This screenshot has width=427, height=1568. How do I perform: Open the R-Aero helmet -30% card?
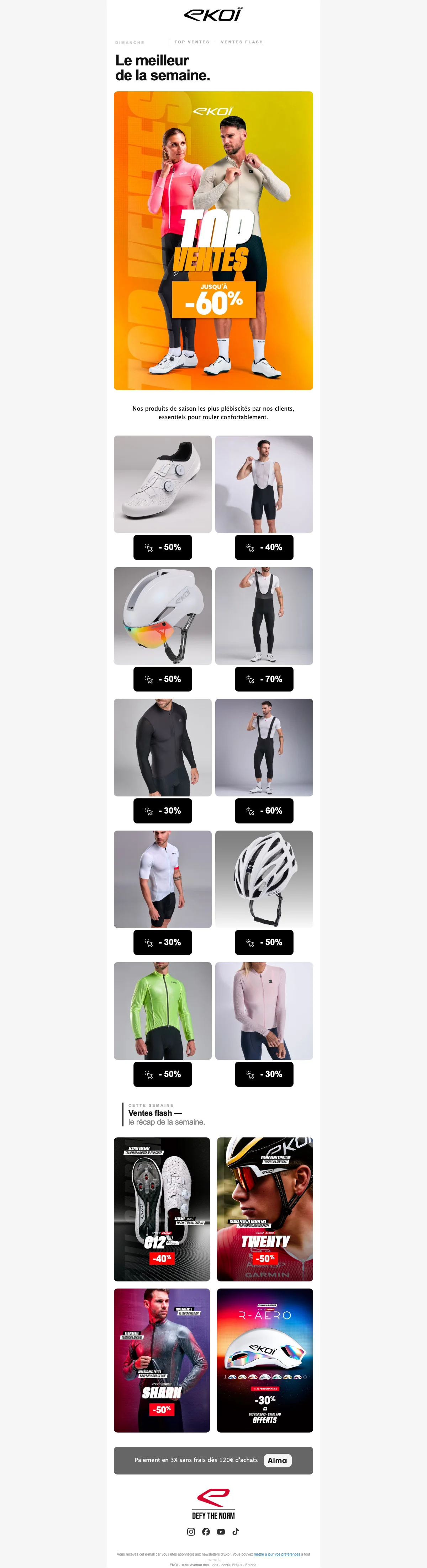[265, 1360]
